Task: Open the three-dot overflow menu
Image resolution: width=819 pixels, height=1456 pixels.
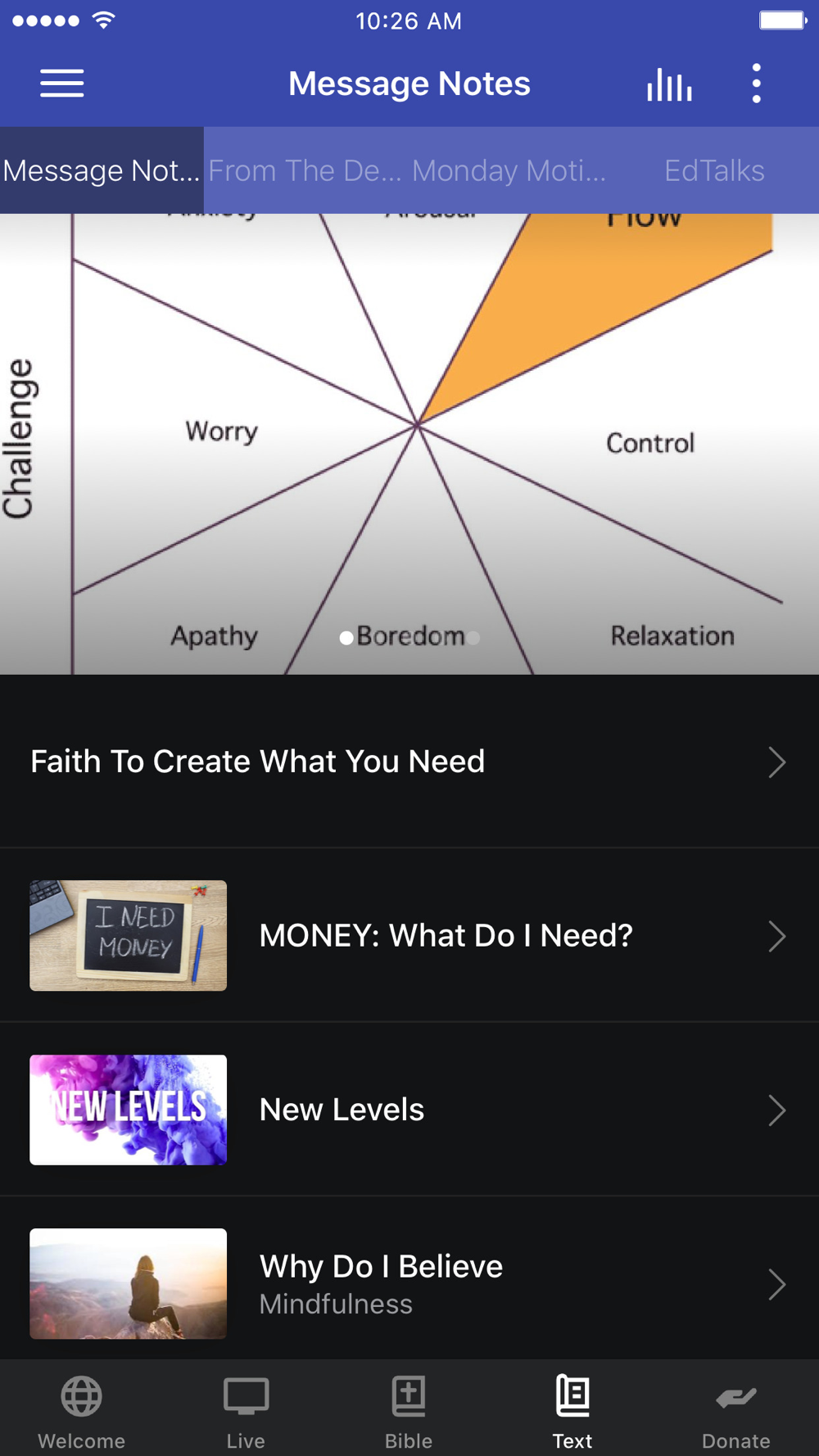Action: pyautogui.click(x=756, y=84)
